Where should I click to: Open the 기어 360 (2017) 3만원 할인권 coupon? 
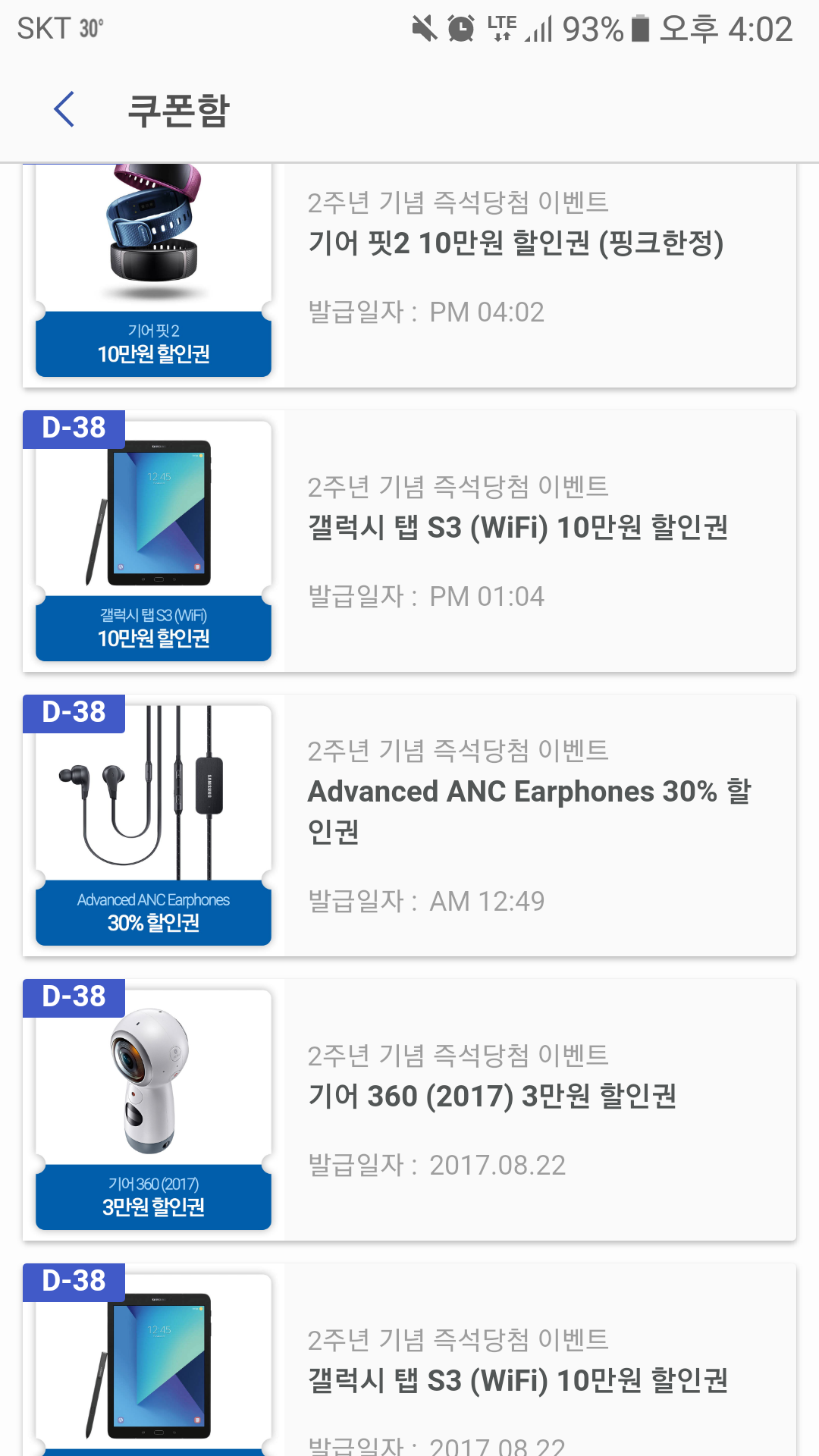(409, 1109)
